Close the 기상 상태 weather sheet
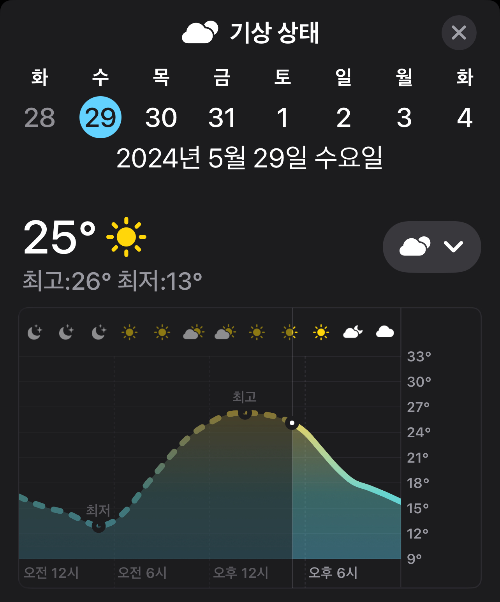This screenshot has width=500, height=602. [x=459, y=33]
